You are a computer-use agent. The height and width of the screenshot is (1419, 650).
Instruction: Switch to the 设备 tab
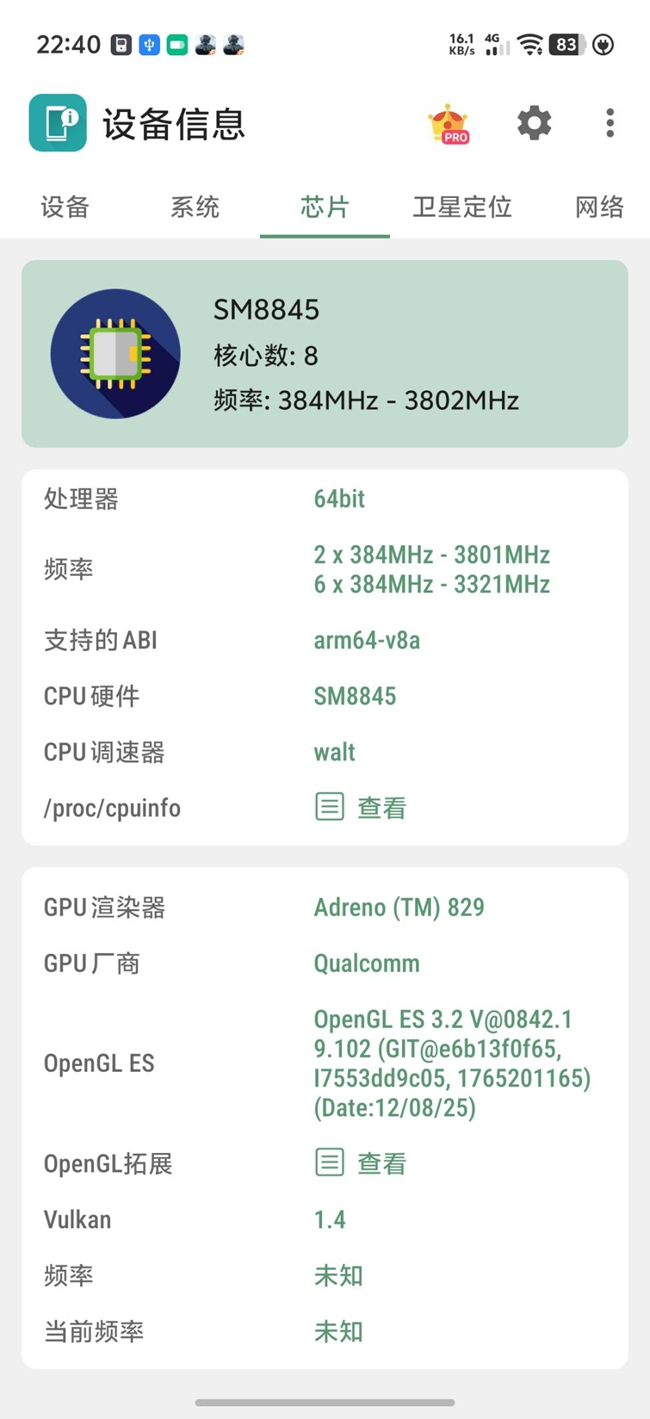(x=65, y=207)
